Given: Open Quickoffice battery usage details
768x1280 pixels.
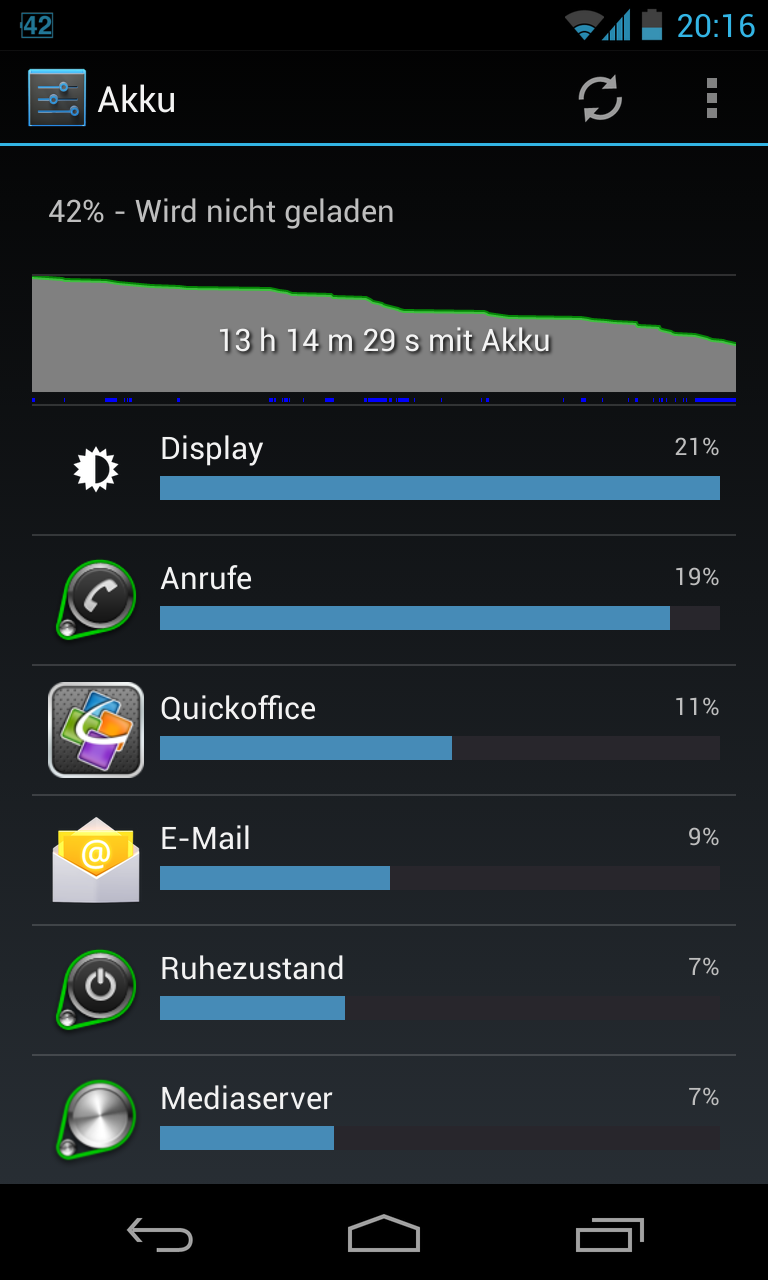Looking at the screenshot, I should point(384,730).
